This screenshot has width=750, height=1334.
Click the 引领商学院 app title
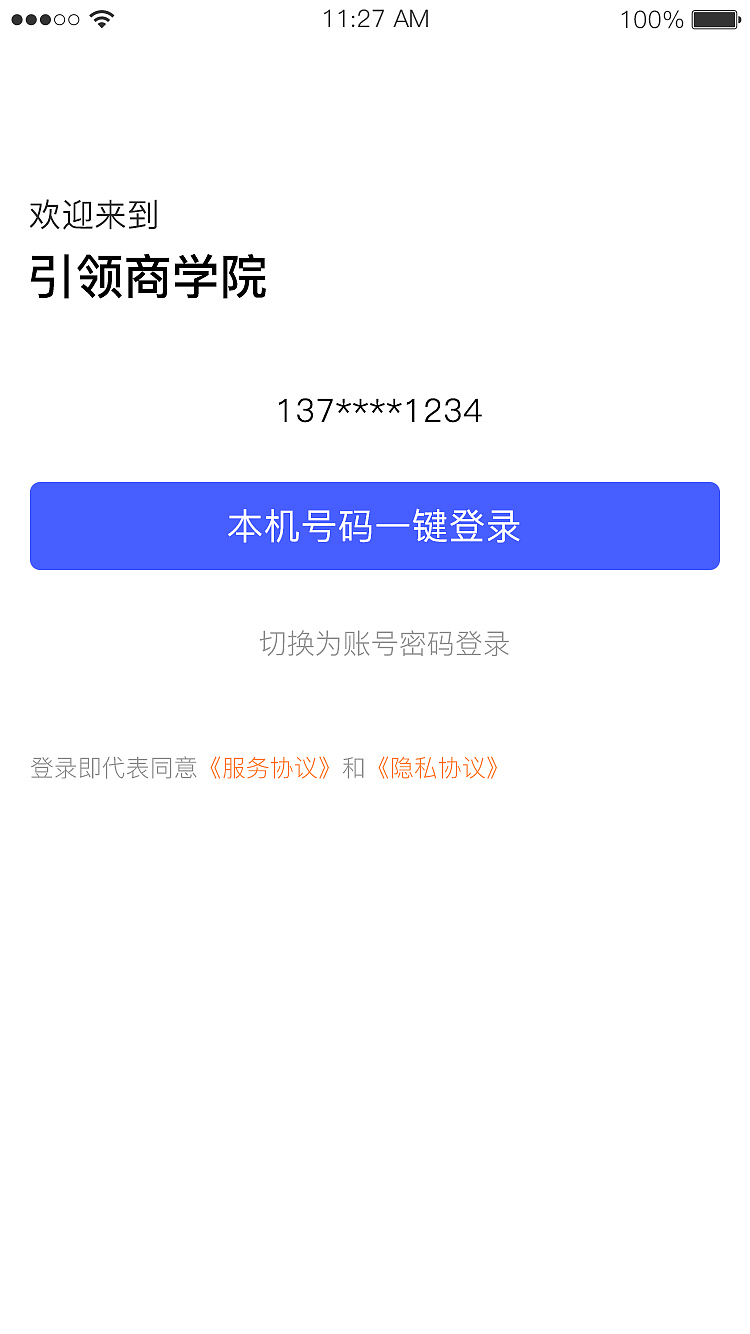point(150,276)
